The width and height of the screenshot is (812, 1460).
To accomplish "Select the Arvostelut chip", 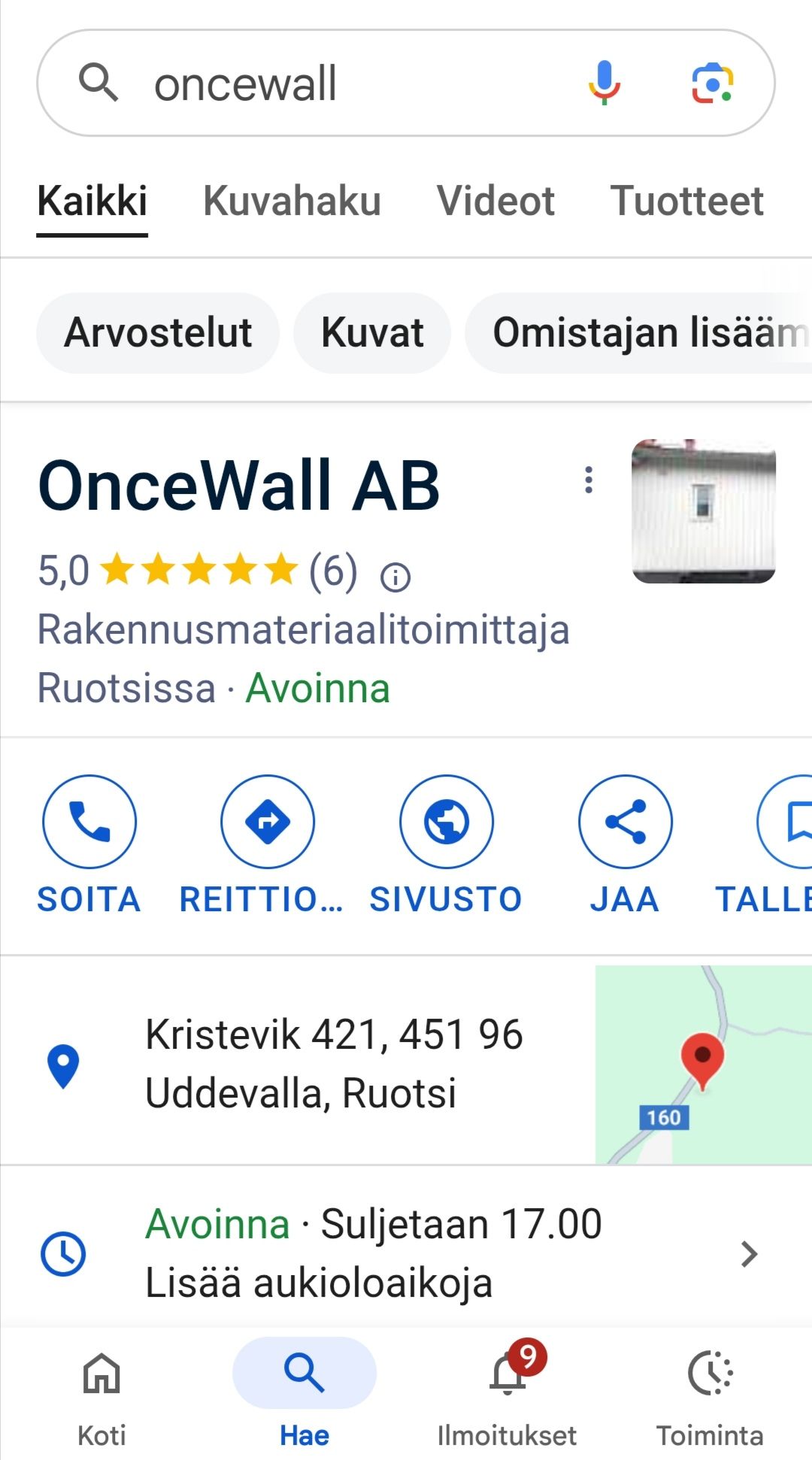I will pyautogui.click(x=158, y=333).
